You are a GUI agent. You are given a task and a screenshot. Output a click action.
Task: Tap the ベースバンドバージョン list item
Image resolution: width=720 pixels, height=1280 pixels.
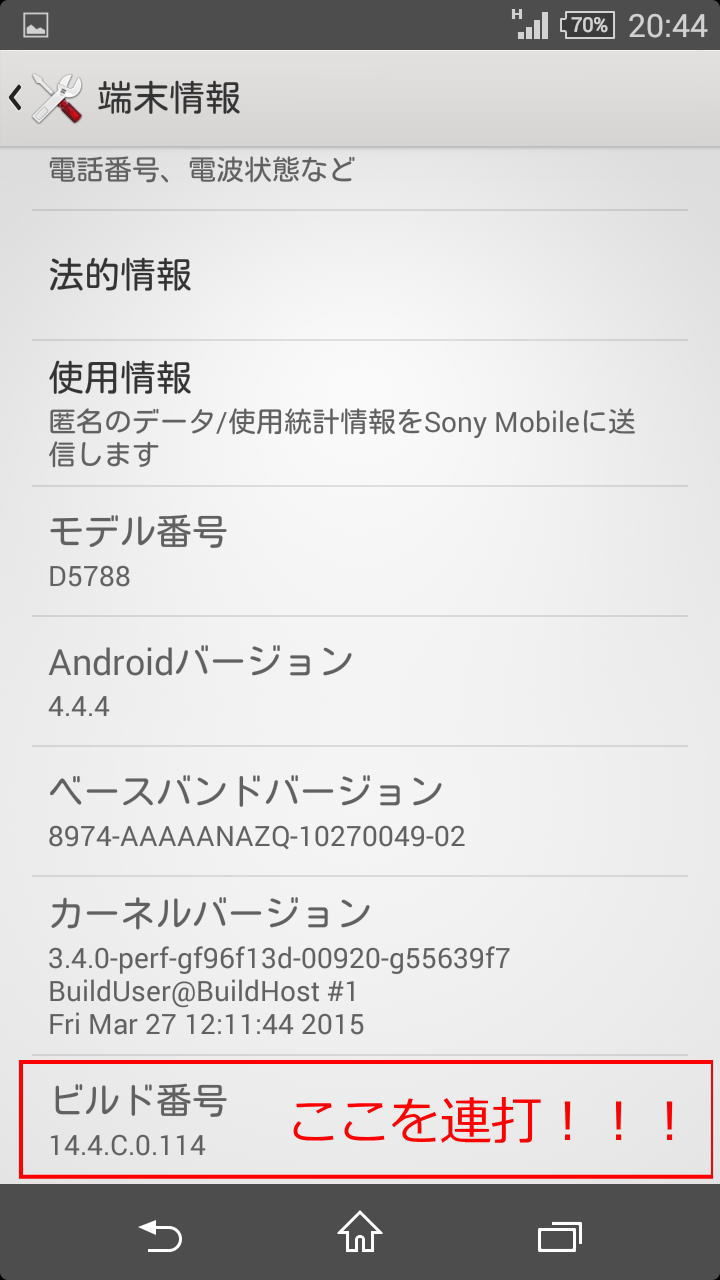pyautogui.click(x=360, y=810)
